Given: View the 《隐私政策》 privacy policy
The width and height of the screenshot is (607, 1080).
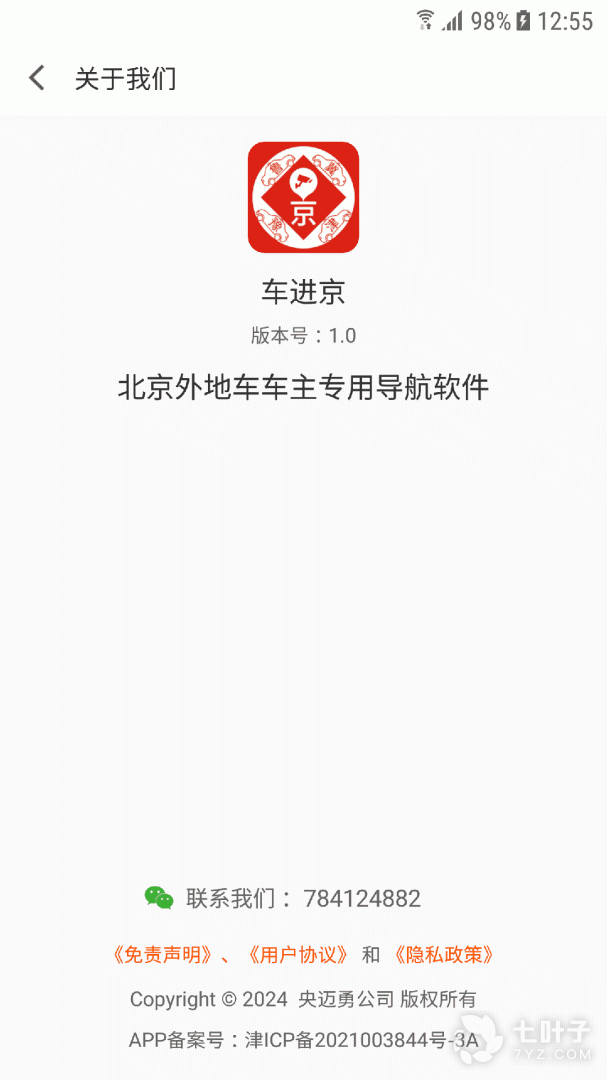Looking at the screenshot, I should pos(443,954).
